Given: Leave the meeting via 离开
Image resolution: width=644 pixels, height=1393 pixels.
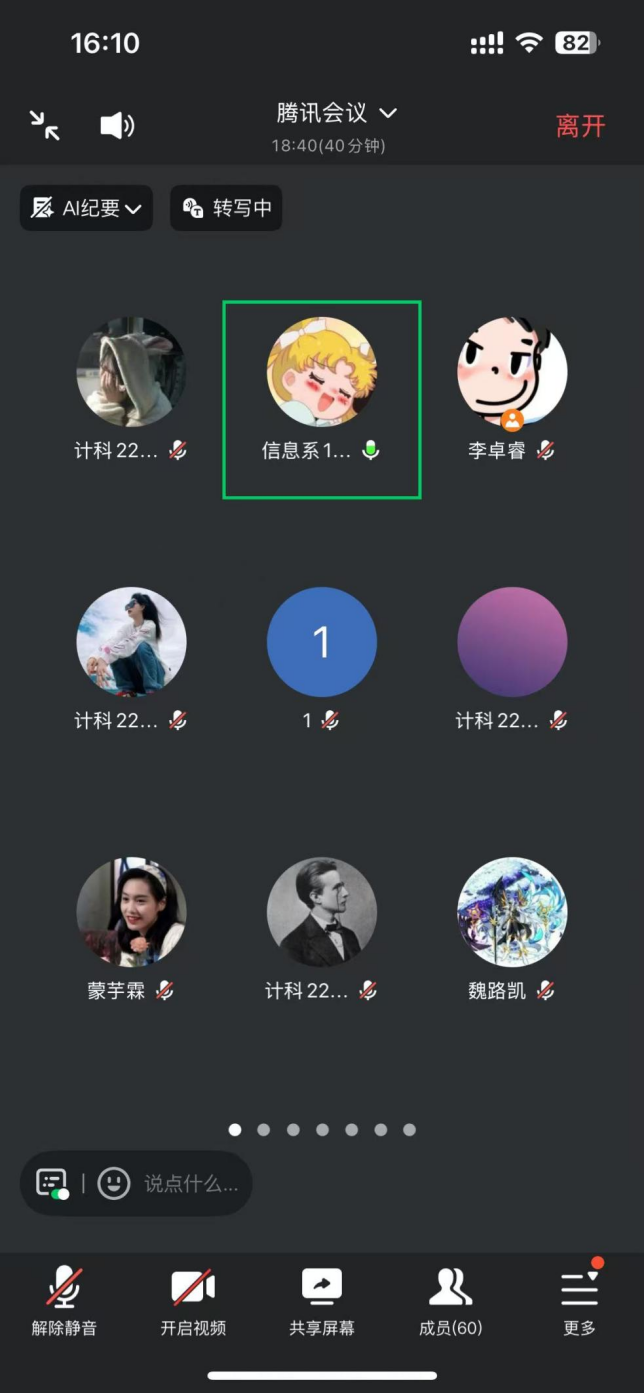Looking at the screenshot, I should [581, 126].
